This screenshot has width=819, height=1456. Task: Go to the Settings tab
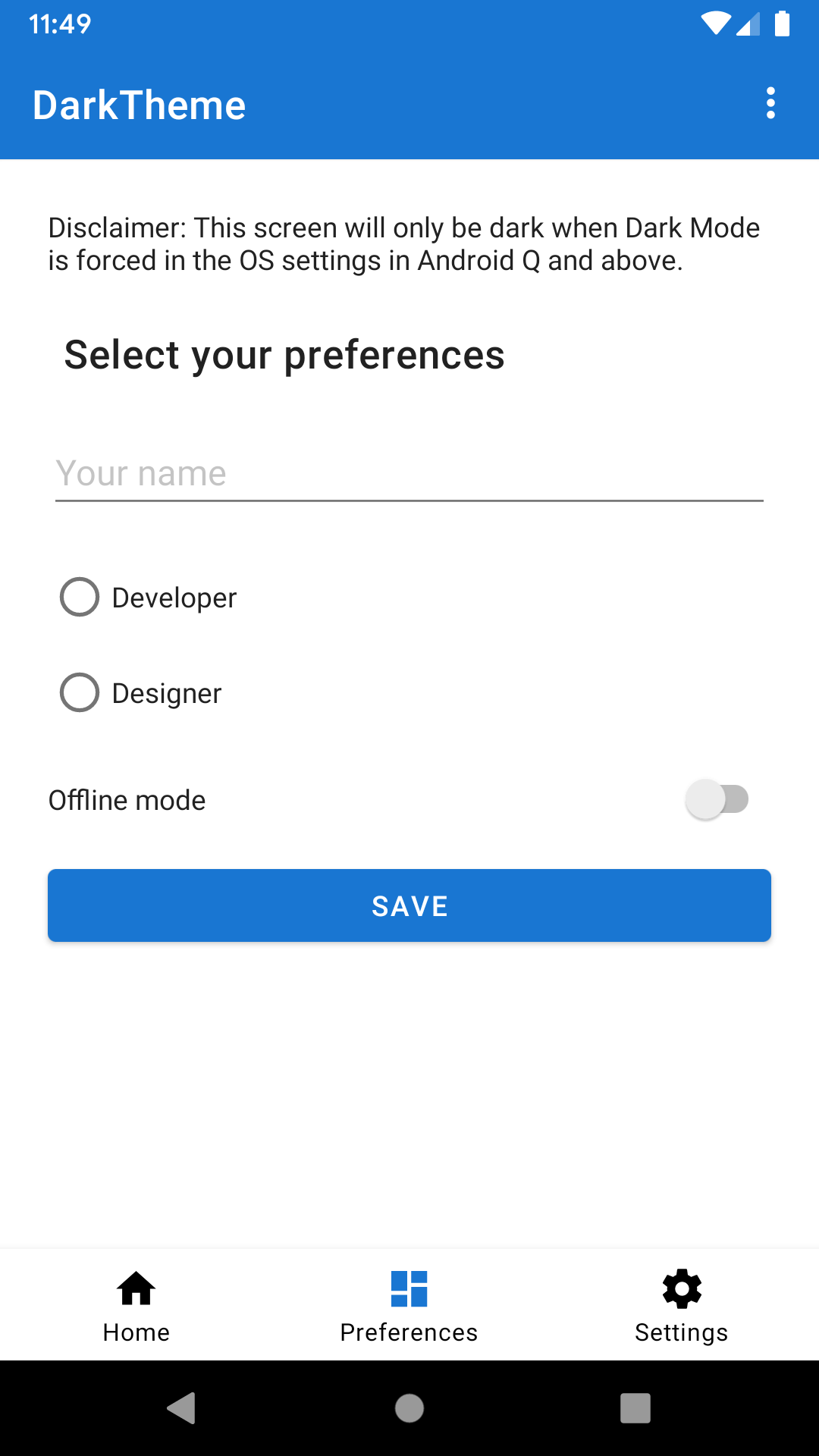pyautogui.click(x=682, y=1304)
